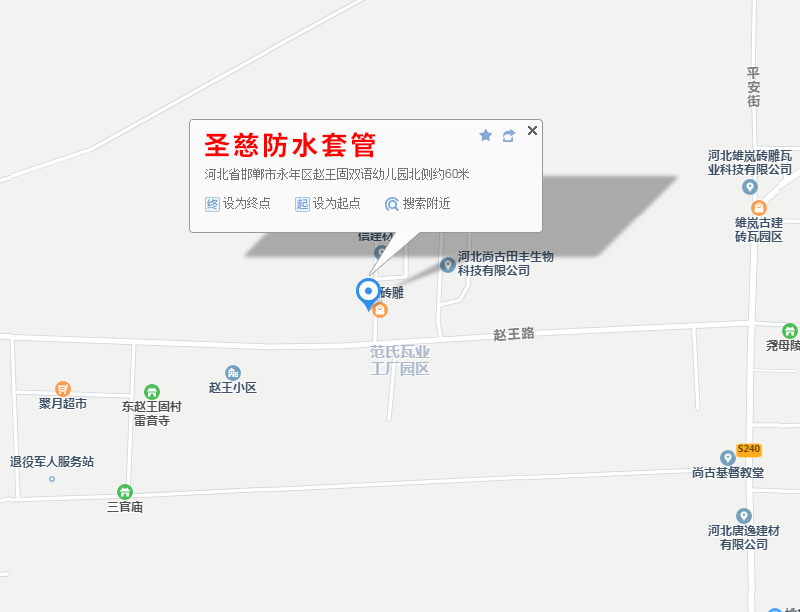800x612 pixels.
Task: Close the 圣慈防水套管 info popup
Action: pyautogui.click(x=532, y=130)
